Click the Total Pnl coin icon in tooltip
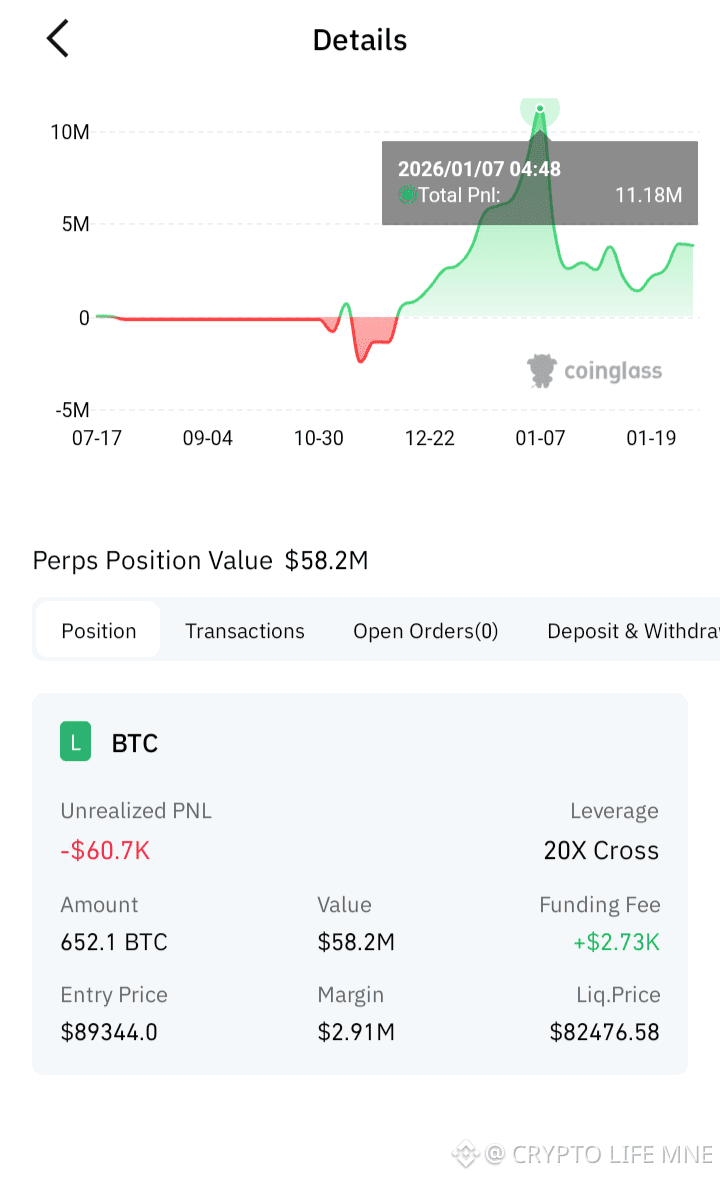The image size is (720, 1179). pos(408,196)
